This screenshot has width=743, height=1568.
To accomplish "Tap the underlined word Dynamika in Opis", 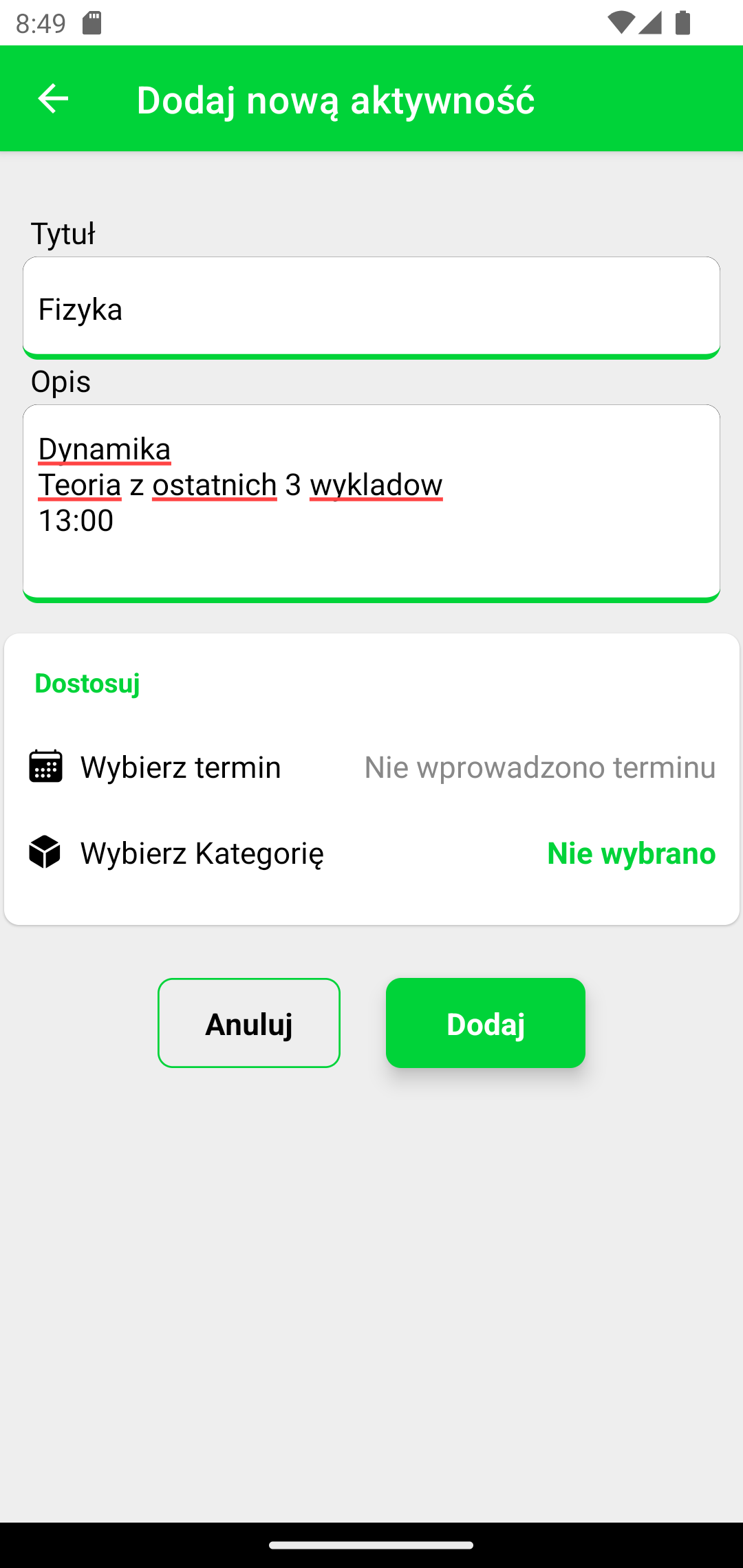I will point(105,448).
